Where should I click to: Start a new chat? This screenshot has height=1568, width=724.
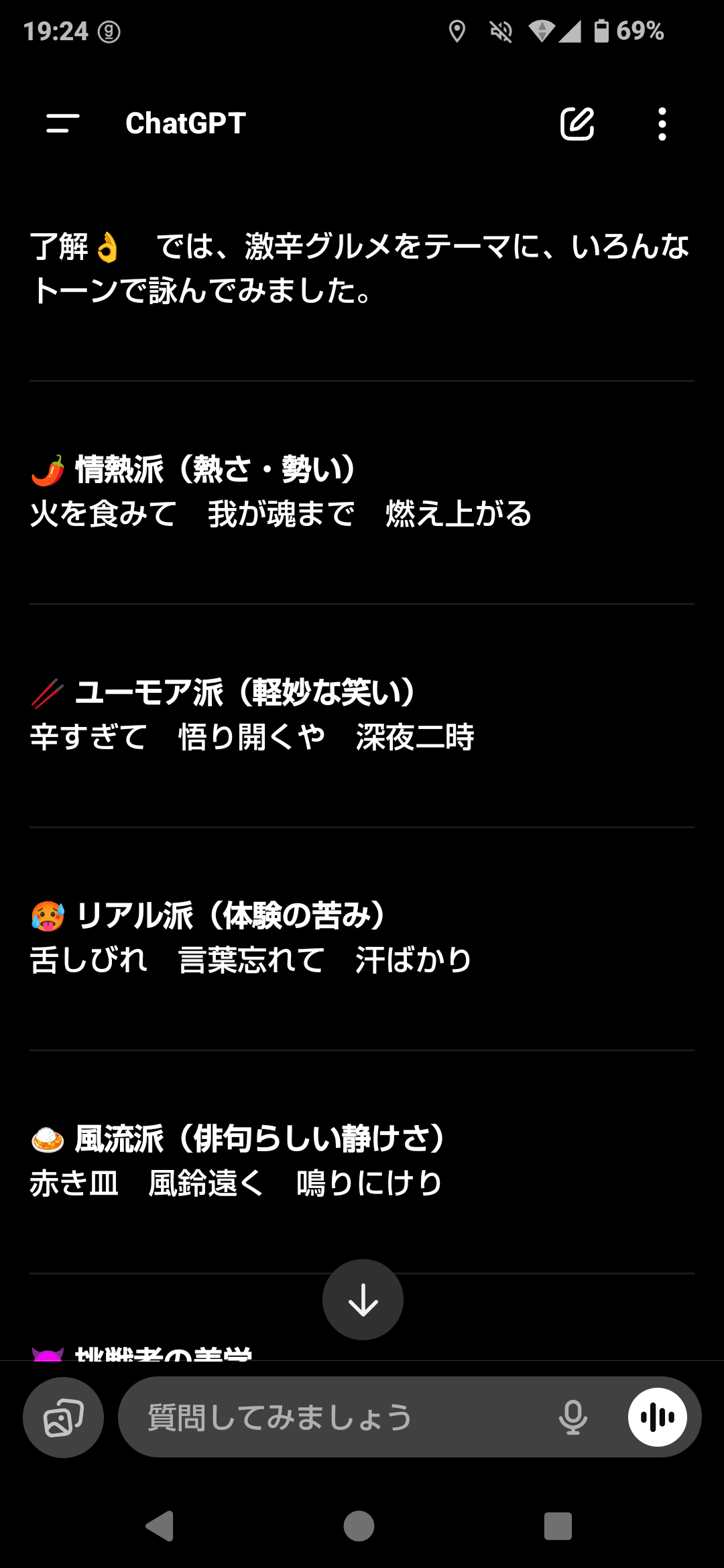coord(577,123)
